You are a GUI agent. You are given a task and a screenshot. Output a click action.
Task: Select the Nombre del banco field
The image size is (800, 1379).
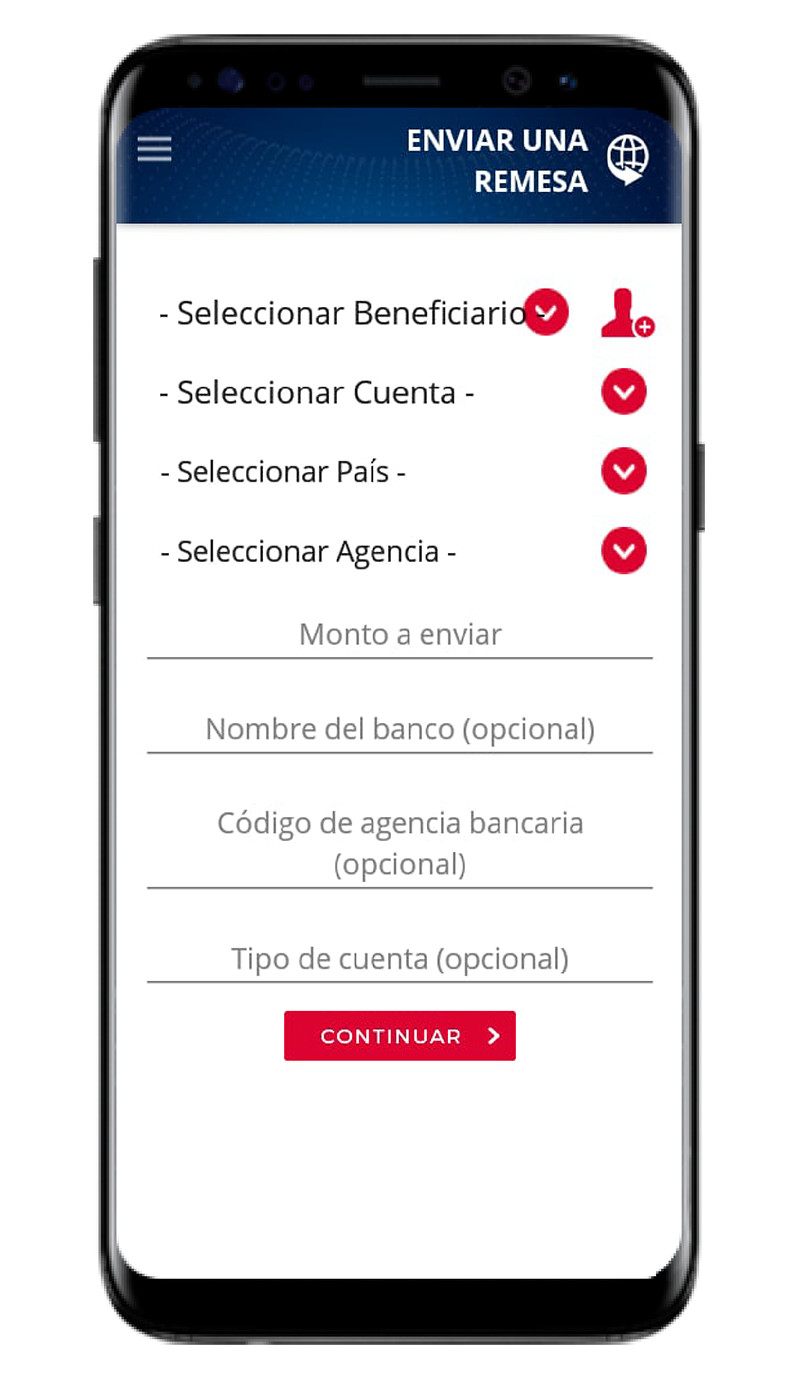(x=400, y=729)
